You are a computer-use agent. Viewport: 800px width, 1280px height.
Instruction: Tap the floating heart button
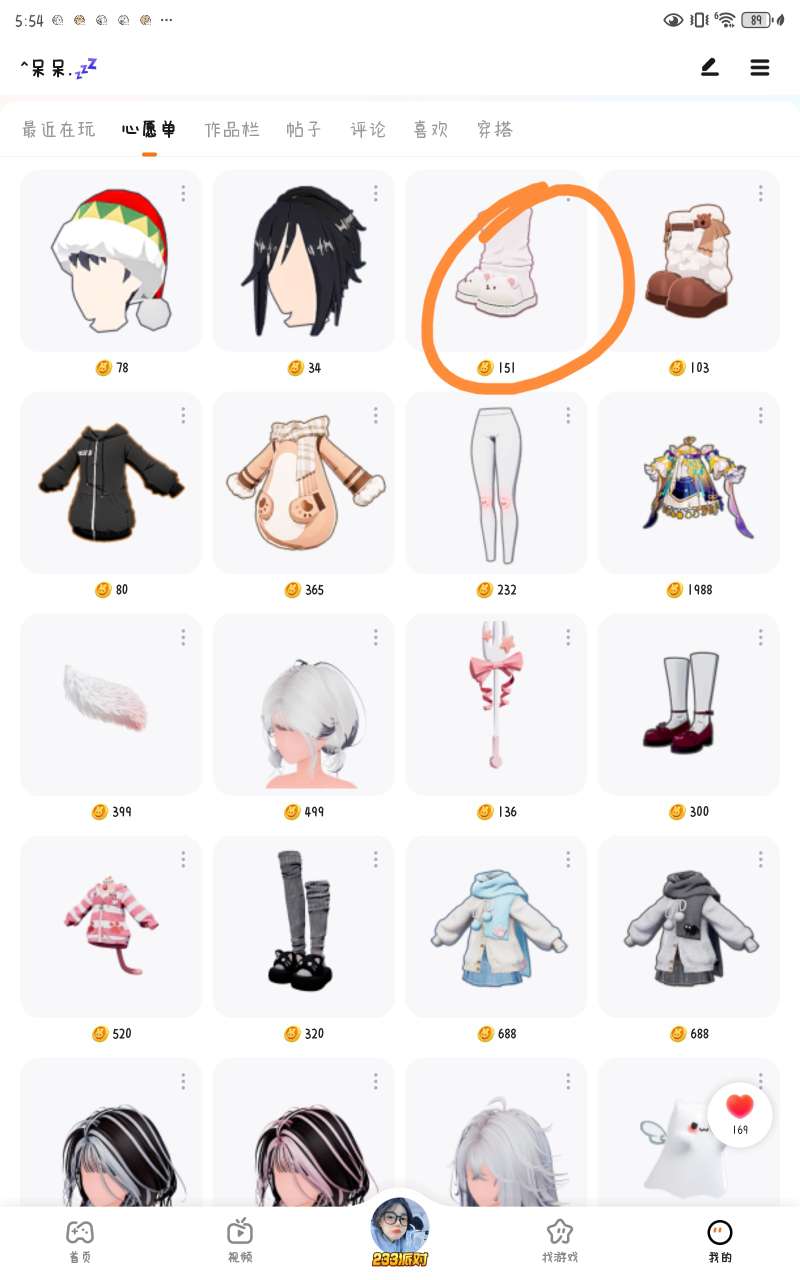click(739, 1113)
